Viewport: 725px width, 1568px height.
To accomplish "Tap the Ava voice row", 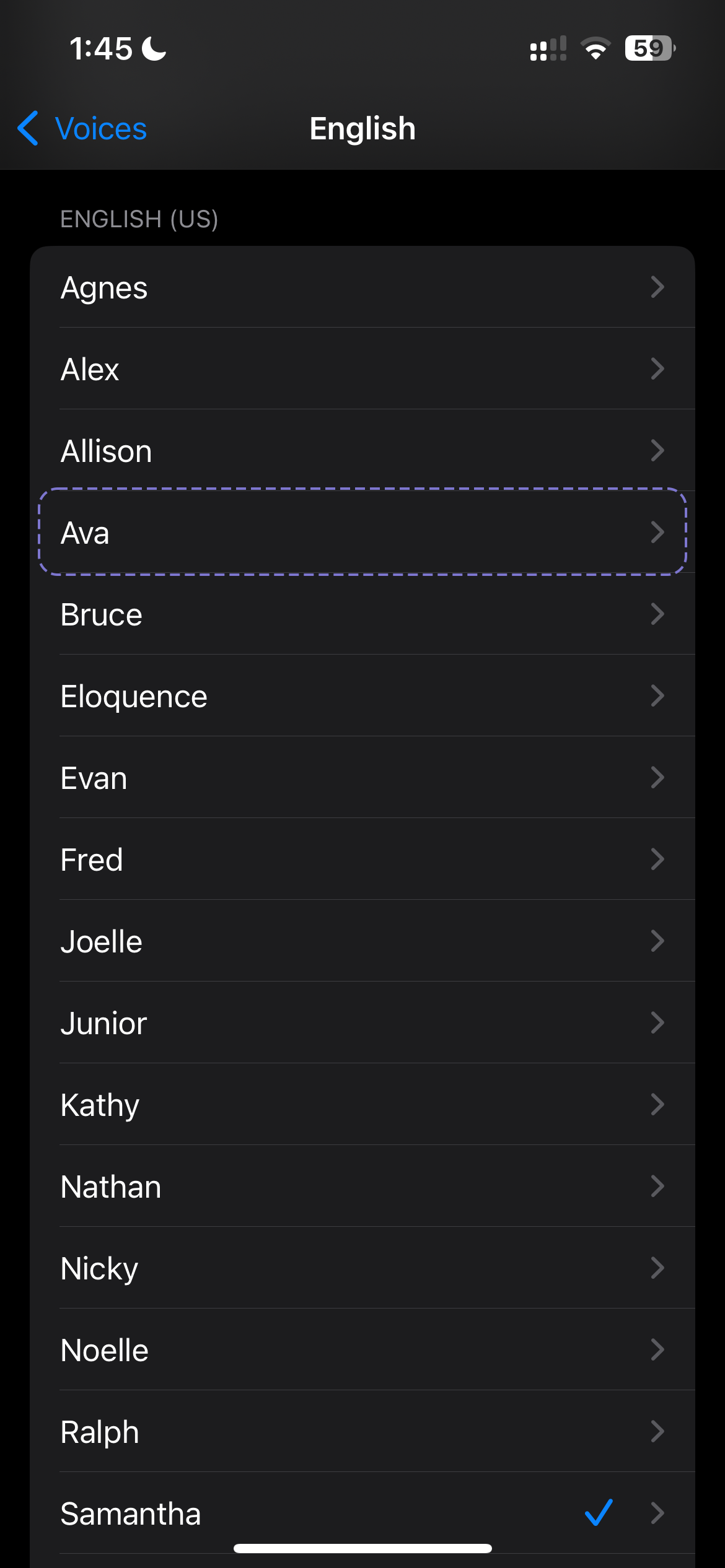I will coord(362,533).
